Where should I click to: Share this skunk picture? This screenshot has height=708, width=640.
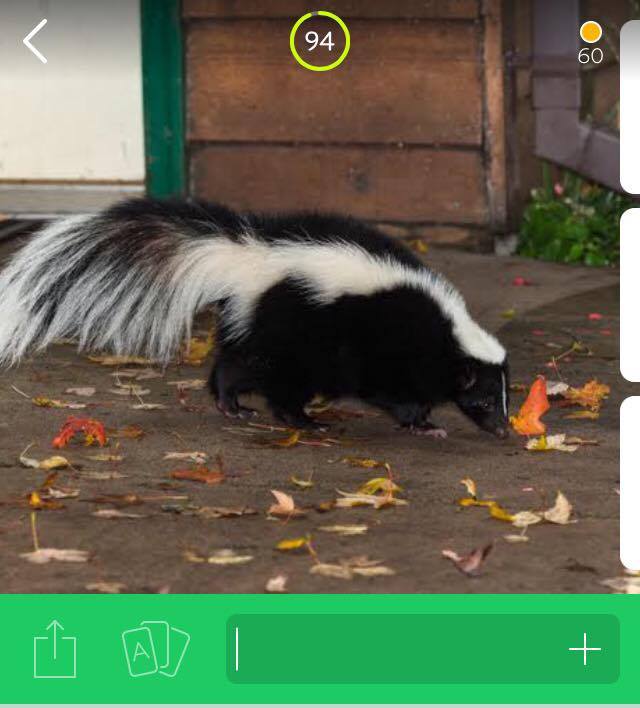point(55,650)
